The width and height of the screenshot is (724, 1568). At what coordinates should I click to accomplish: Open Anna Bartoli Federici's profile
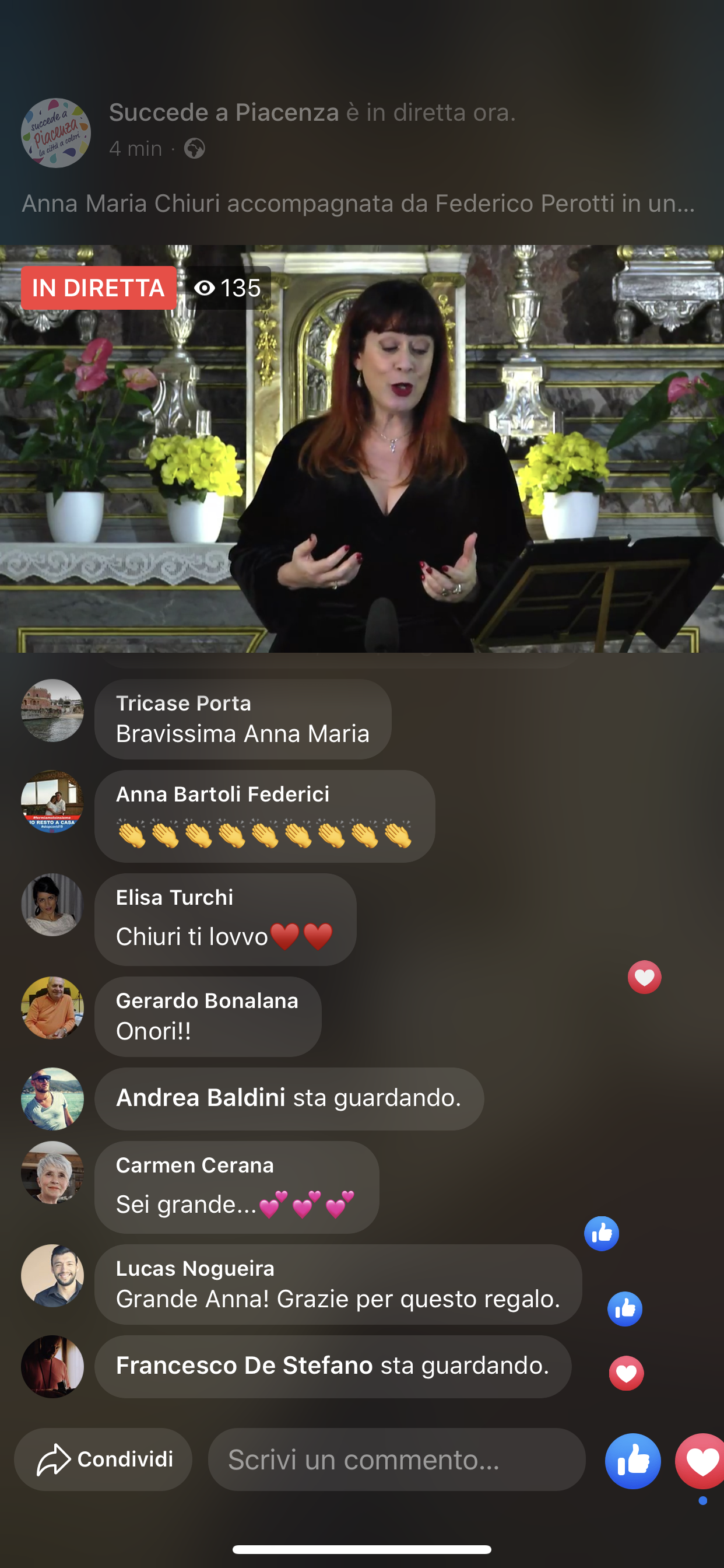point(223,794)
